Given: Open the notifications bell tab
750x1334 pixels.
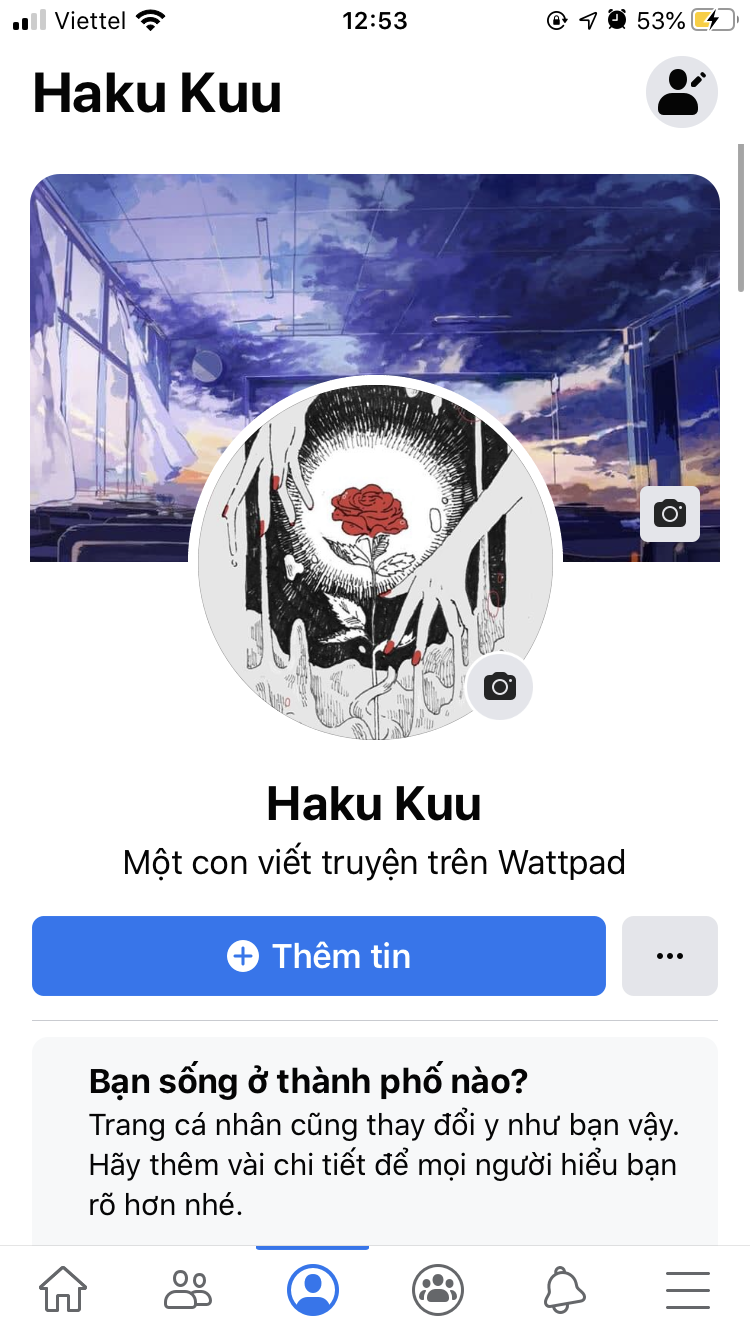Looking at the screenshot, I should tap(563, 1289).
